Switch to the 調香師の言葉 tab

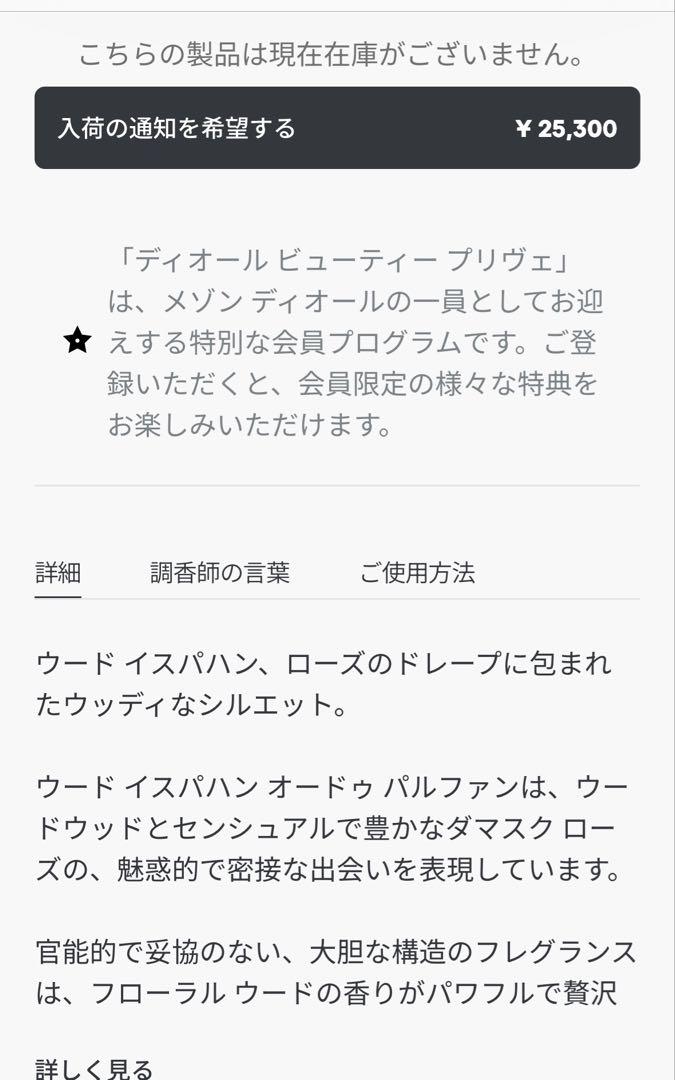tap(220, 573)
